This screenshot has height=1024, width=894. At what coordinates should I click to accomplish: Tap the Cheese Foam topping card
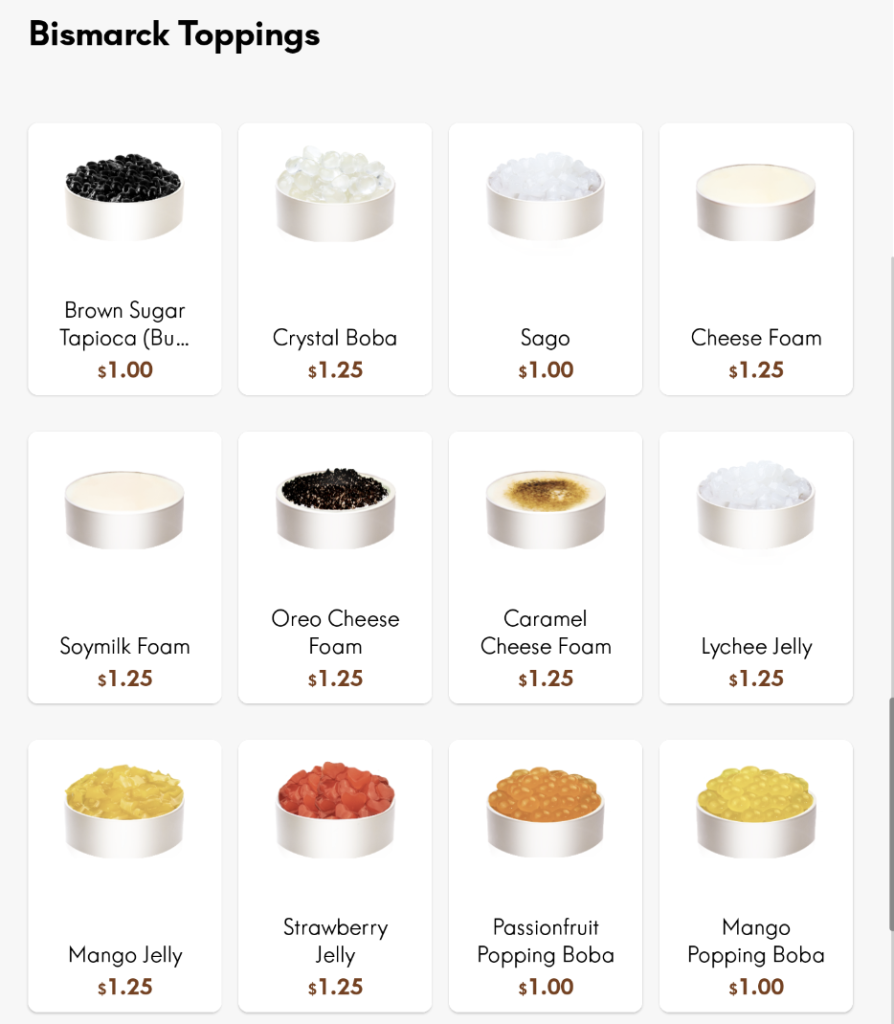pos(756,259)
